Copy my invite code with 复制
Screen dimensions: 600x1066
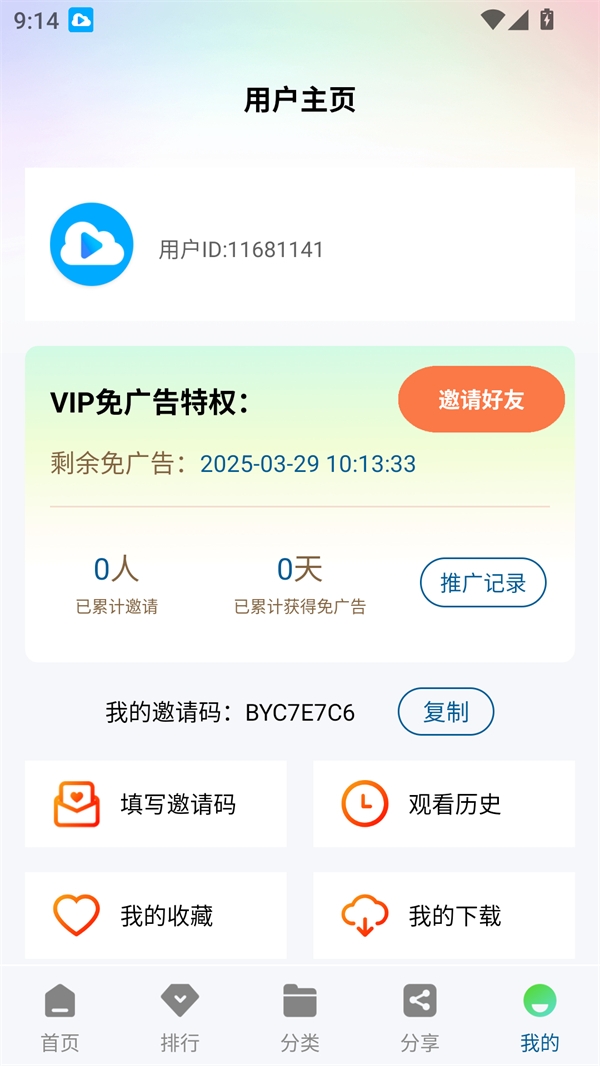(446, 712)
